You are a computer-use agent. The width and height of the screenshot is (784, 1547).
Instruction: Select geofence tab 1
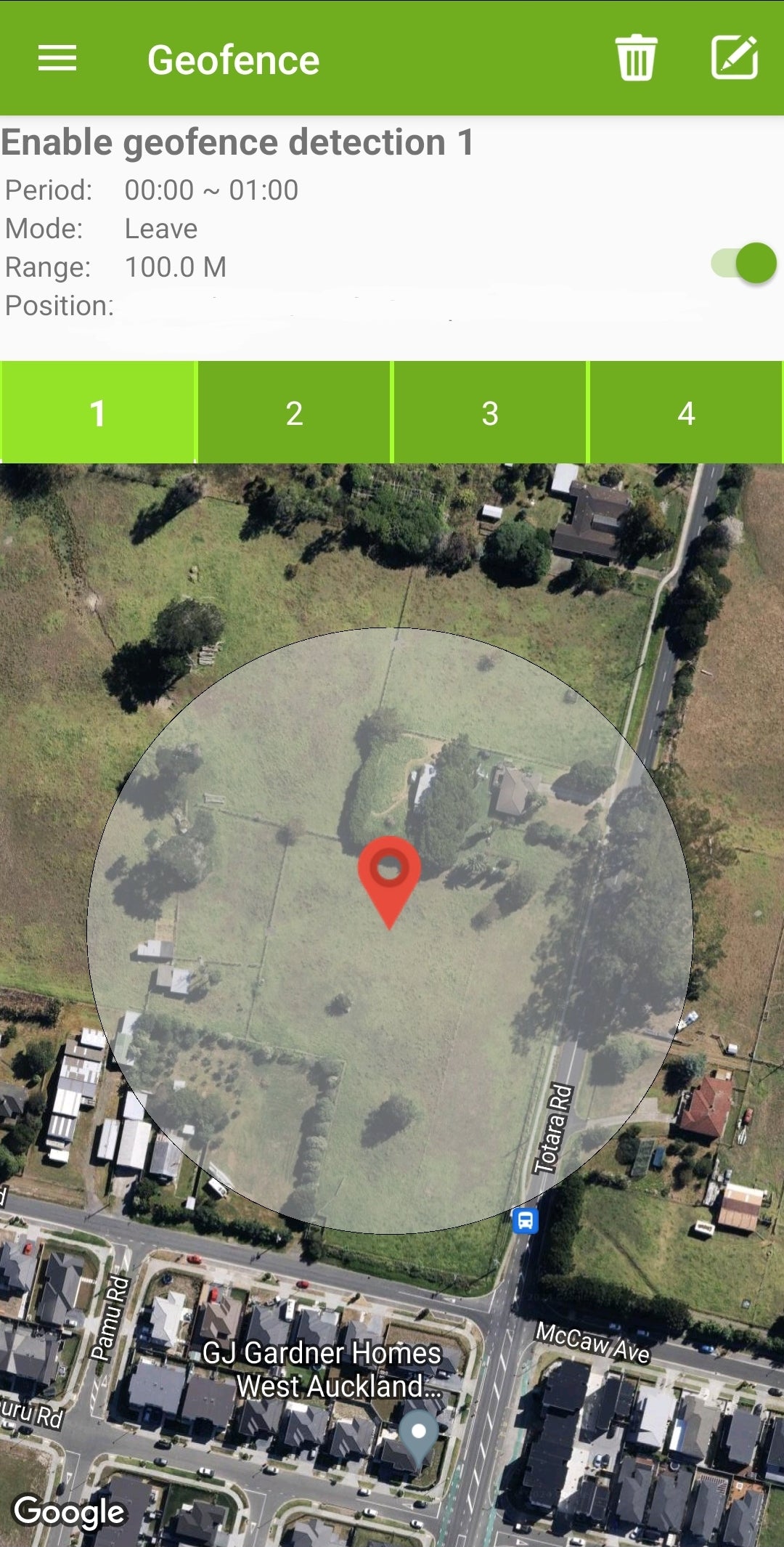[98, 413]
